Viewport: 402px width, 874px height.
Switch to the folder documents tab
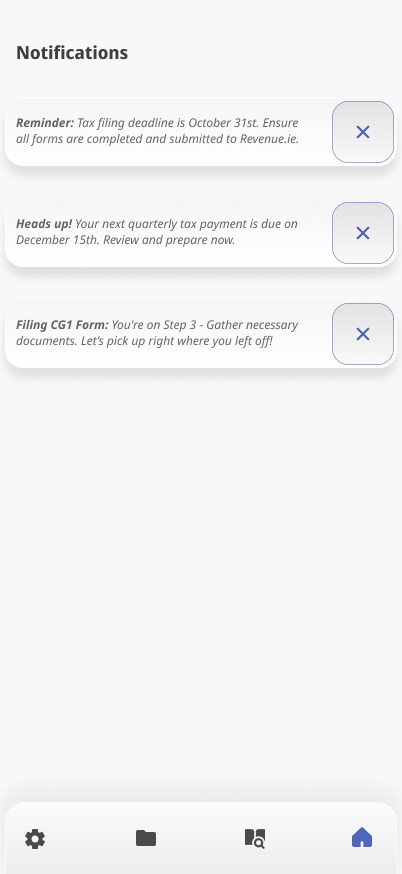click(146, 838)
